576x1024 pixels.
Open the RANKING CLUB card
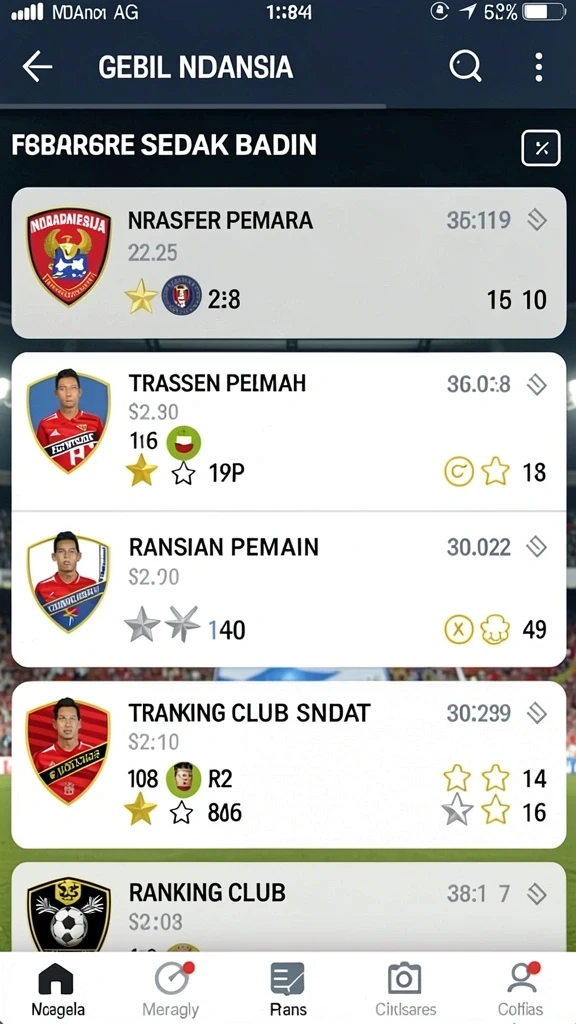tap(289, 906)
